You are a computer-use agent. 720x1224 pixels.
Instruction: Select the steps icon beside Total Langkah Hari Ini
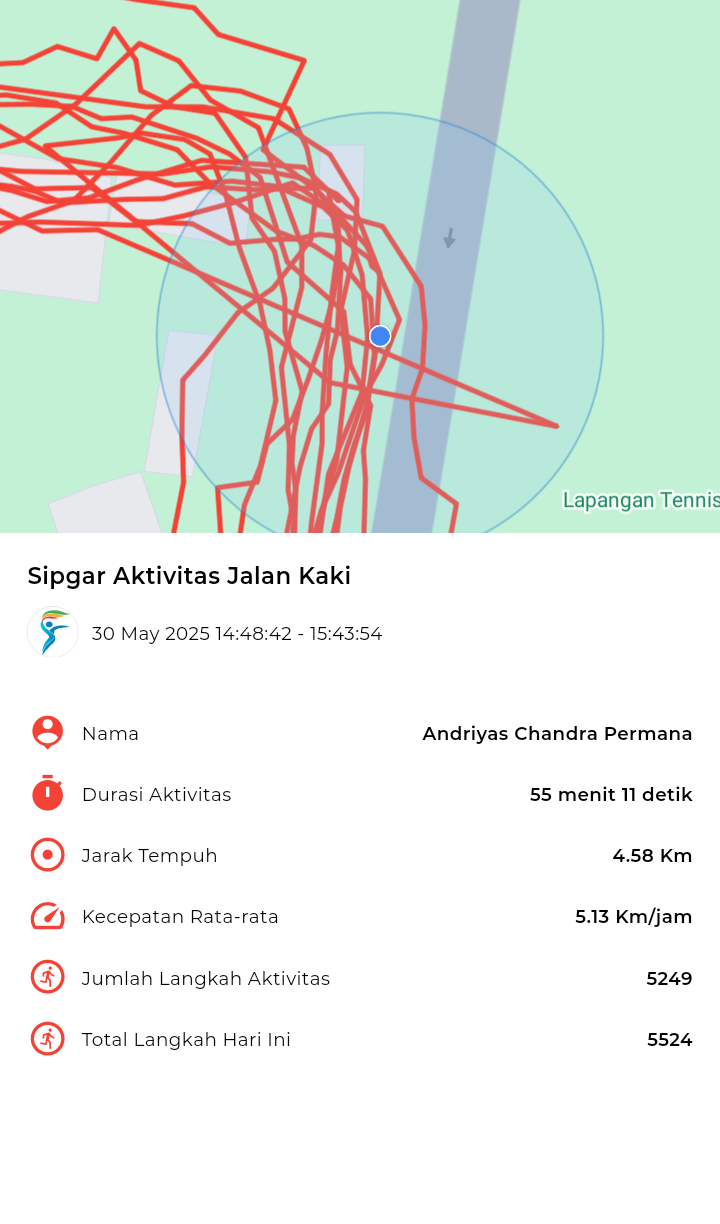(47, 1038)
